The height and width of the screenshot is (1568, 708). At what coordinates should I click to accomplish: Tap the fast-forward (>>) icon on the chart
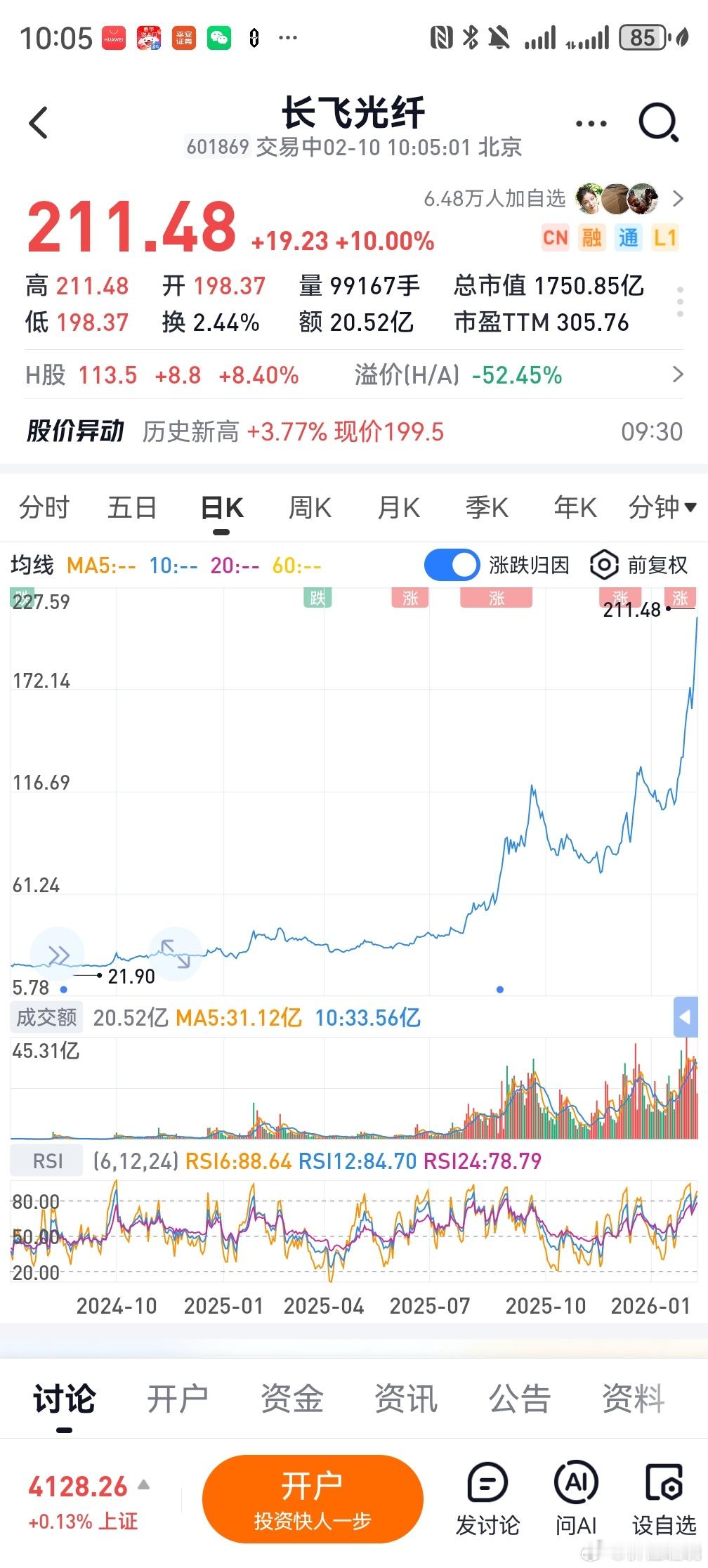[x=58, y=953]
